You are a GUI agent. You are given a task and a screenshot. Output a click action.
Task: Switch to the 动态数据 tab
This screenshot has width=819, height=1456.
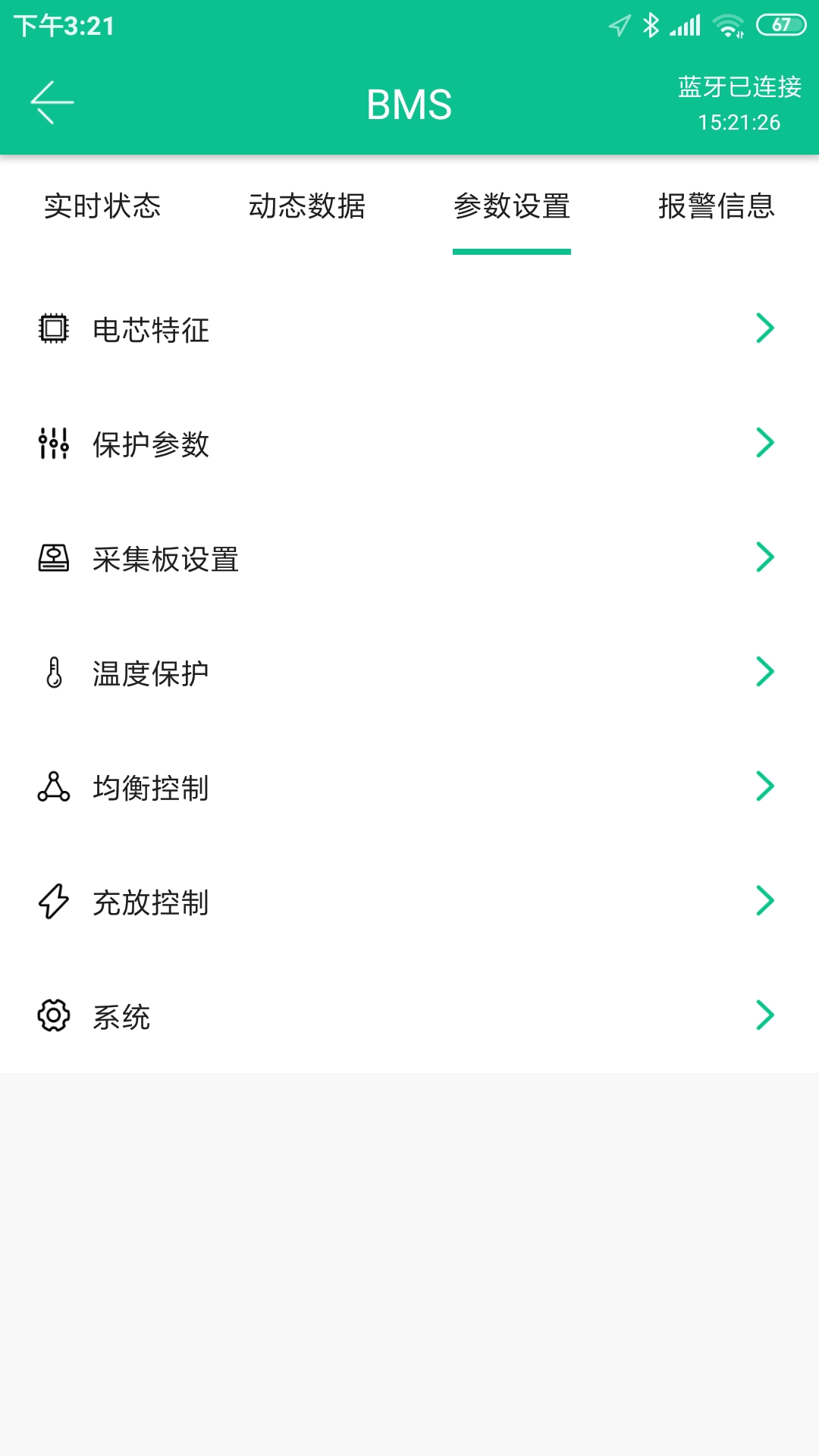point(307,206)
